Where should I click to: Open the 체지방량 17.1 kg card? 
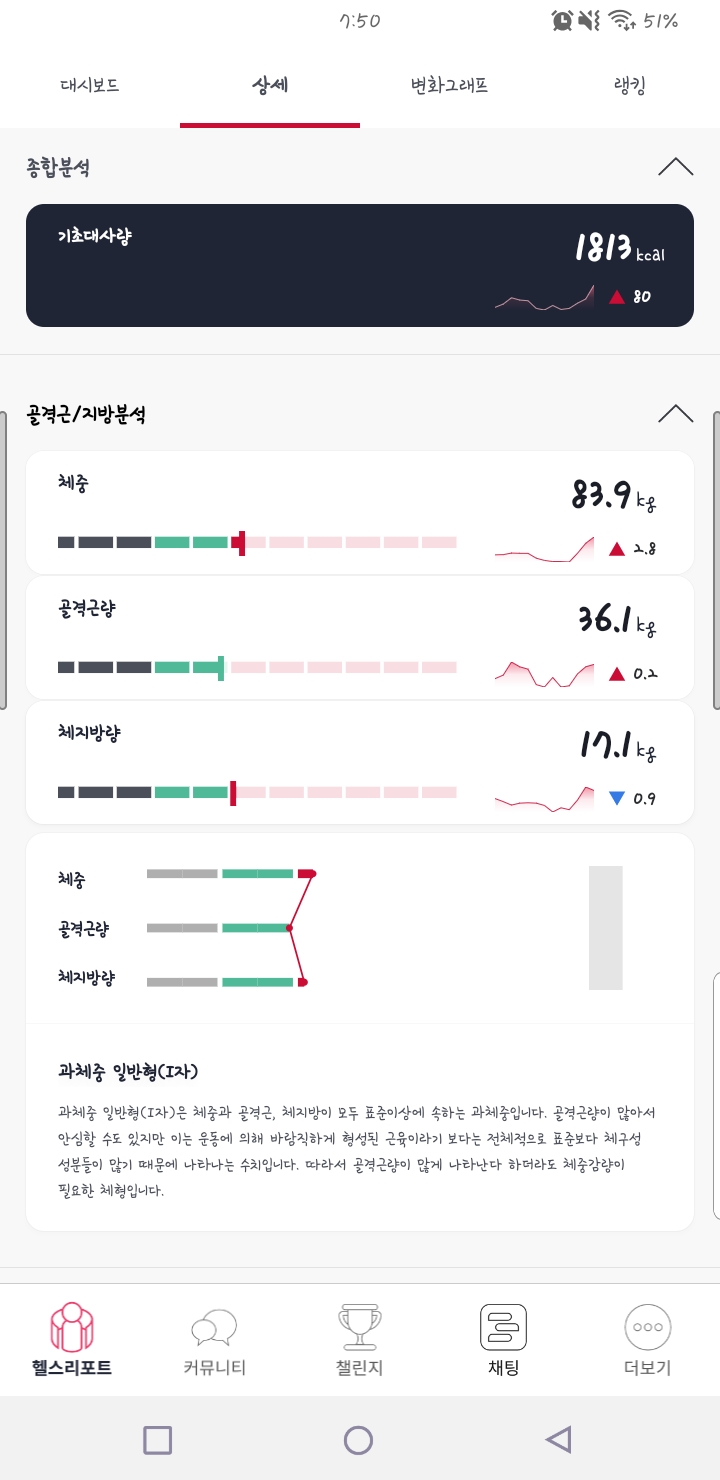pyautogui.click(x=360, y=762)
